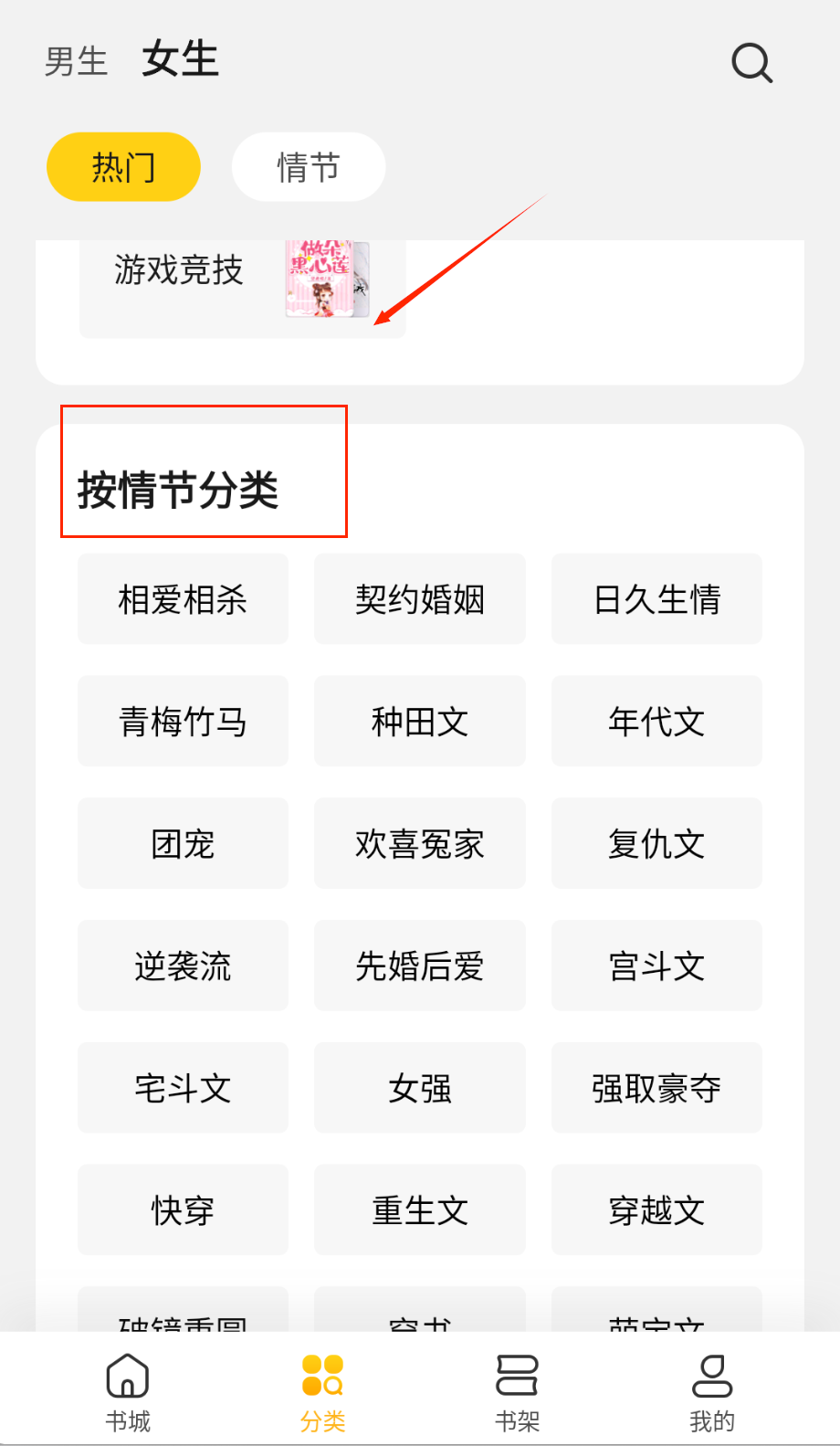Open the 青梅竹马 category
This screenshot has width=840, height=1446.
[x=183, y=722]
